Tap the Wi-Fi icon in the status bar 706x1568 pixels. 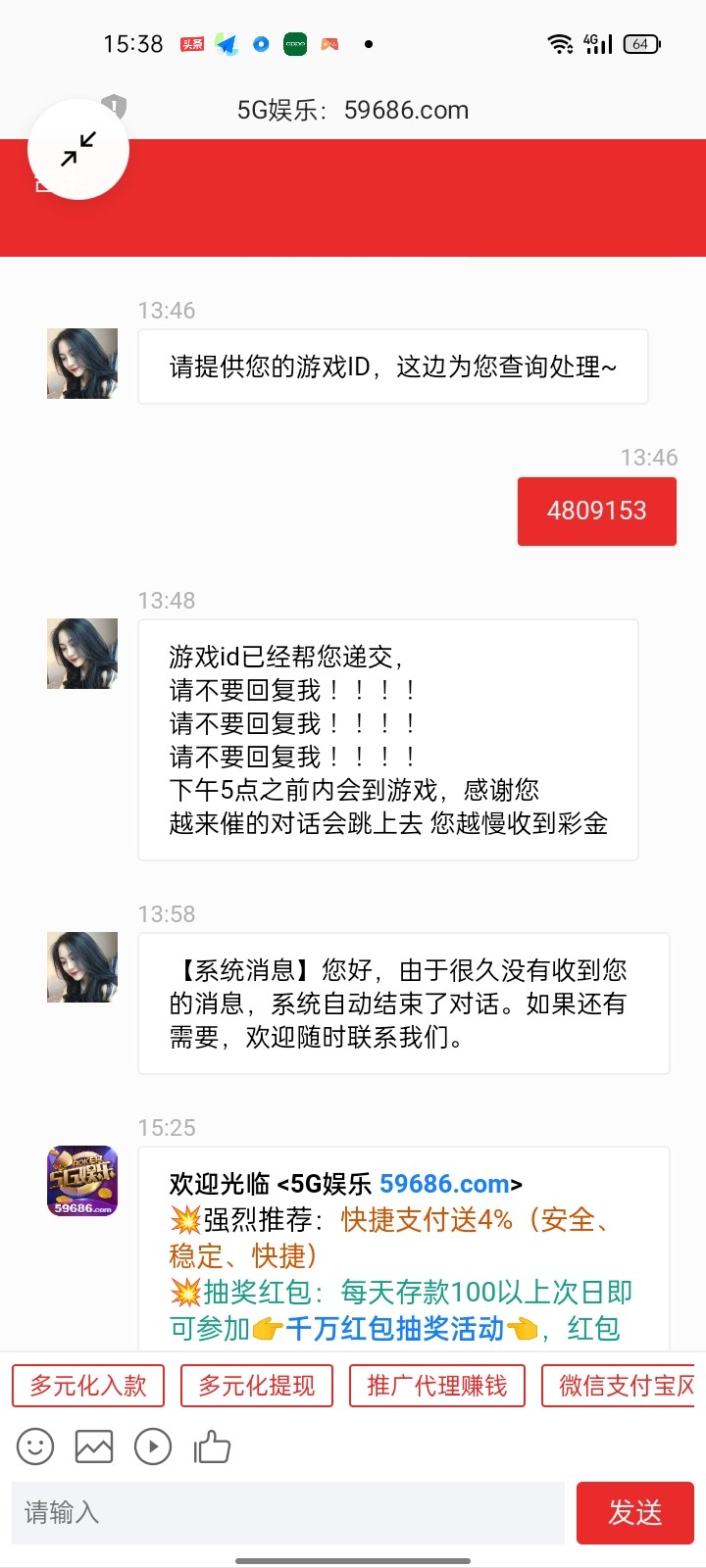click(x=562, y=43)
